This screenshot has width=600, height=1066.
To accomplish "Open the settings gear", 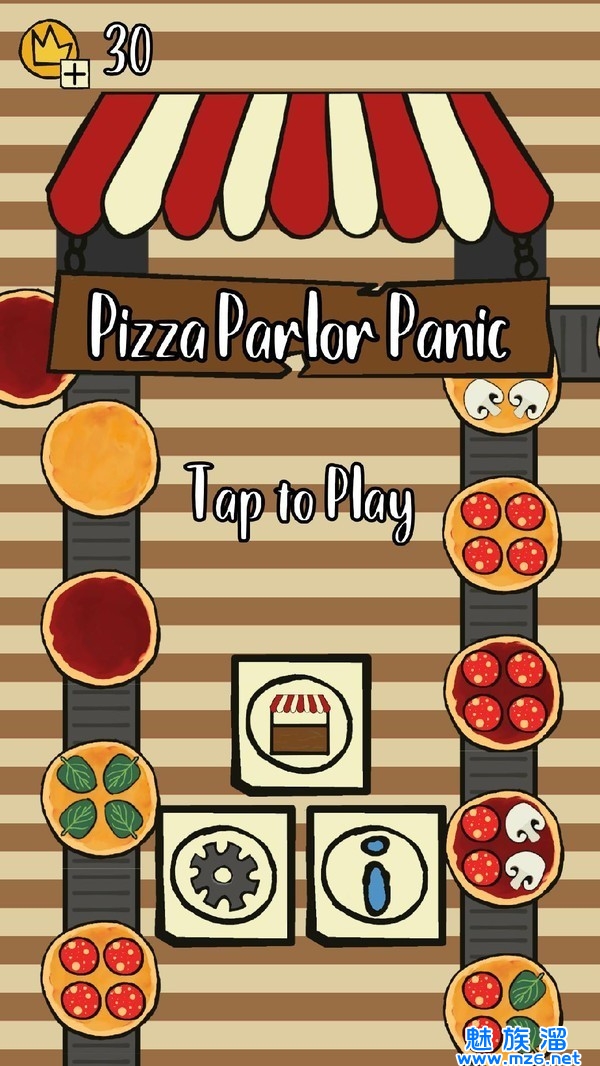I will [225, 875].
